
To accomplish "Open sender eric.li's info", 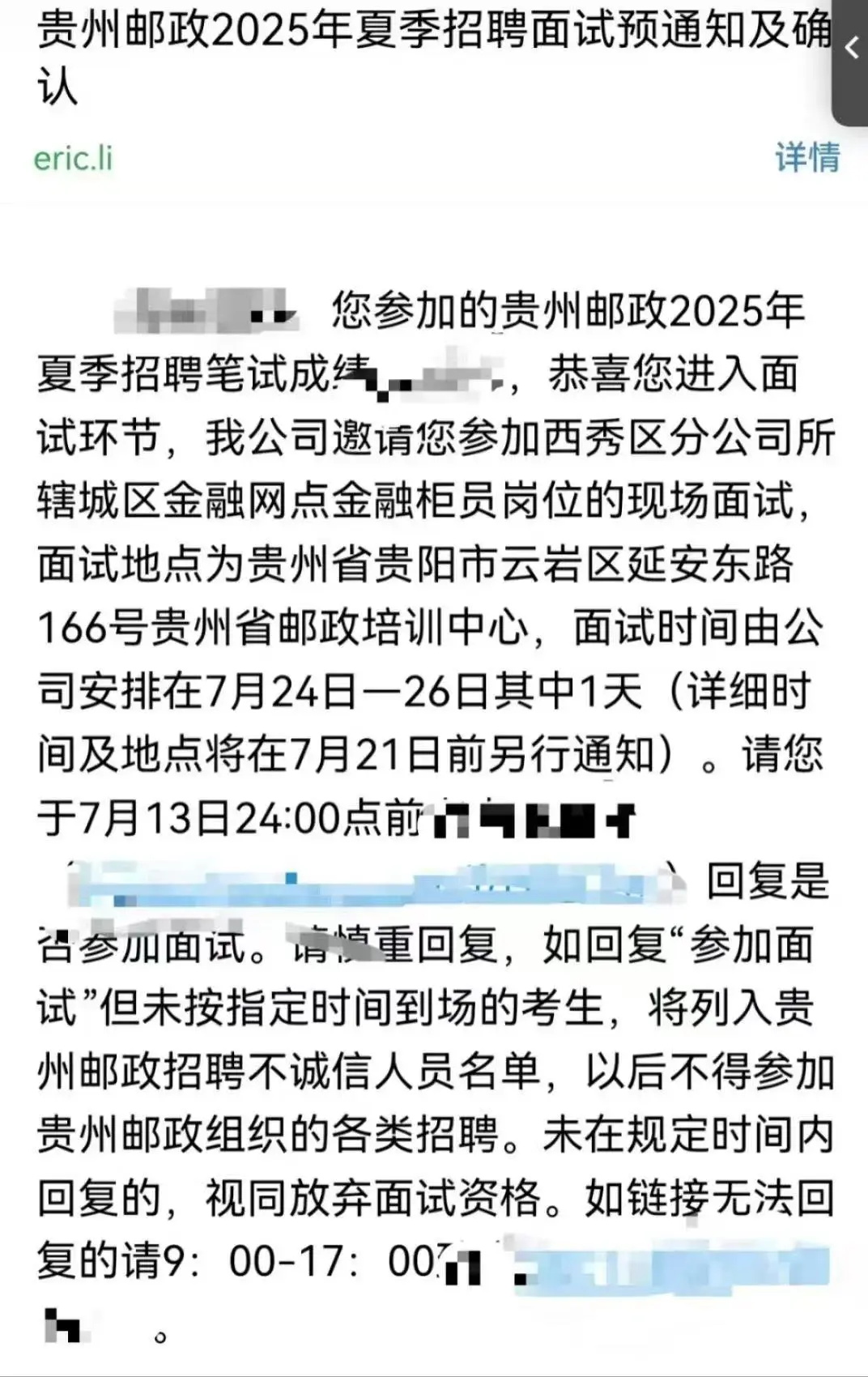I will tap(73, 158).
